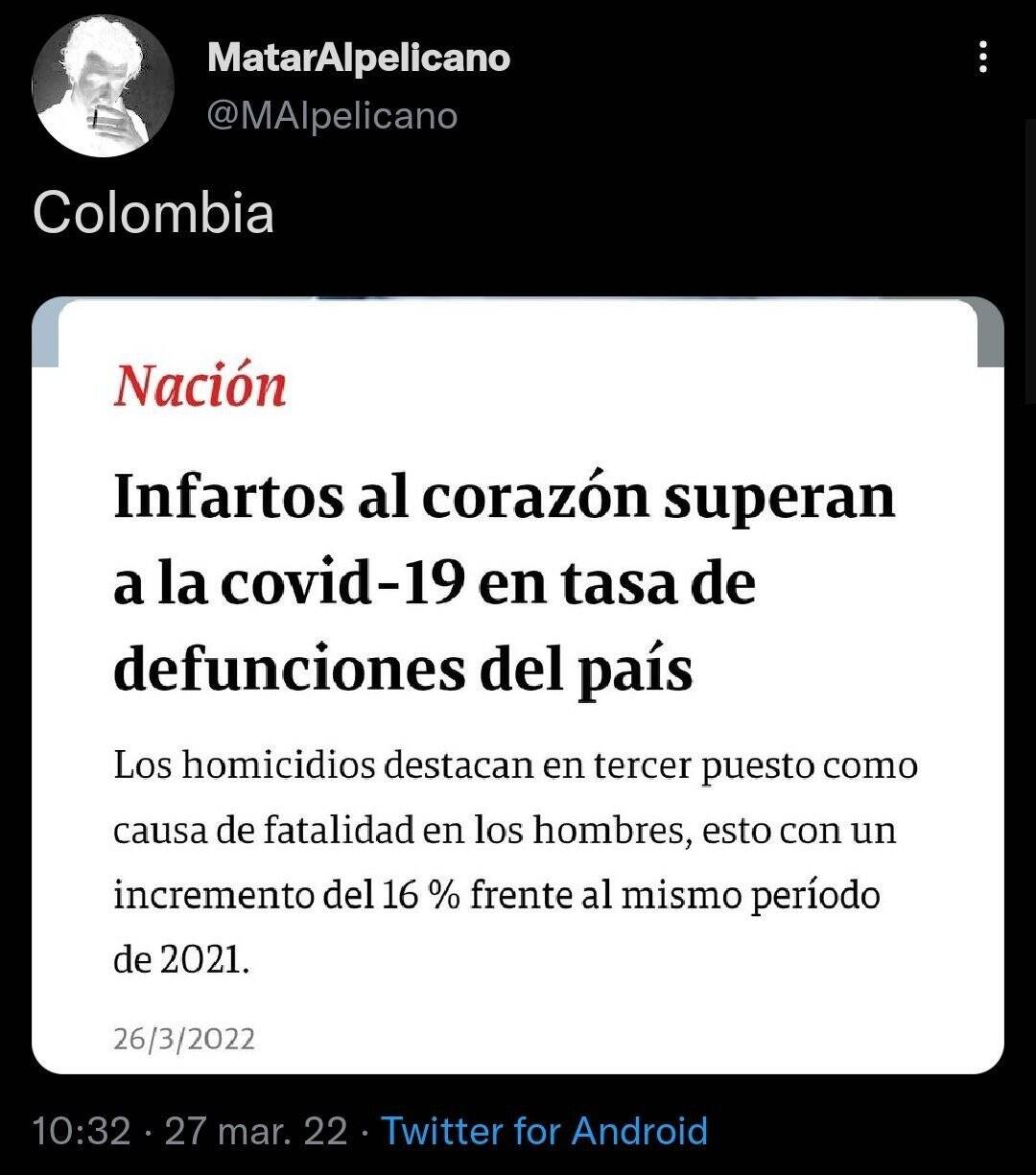
Task: Tap the Twitter for Android source link
Action: (545, 1131)
